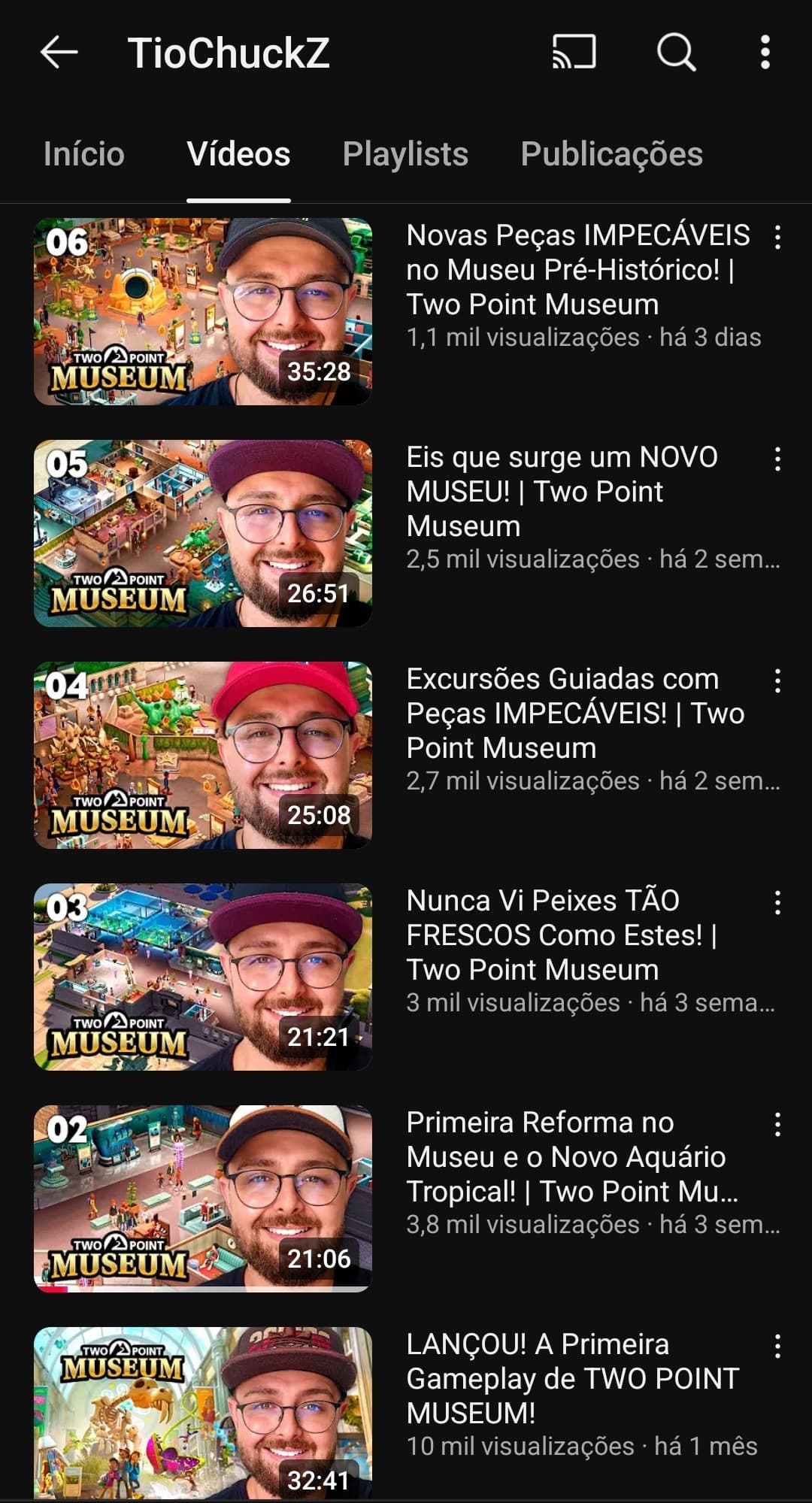Viewport: 812px width, 1503px height.
Task: Open options for Primeira Reforma no Museu video
Action: pyautogui.click(x=777, y=1124)
